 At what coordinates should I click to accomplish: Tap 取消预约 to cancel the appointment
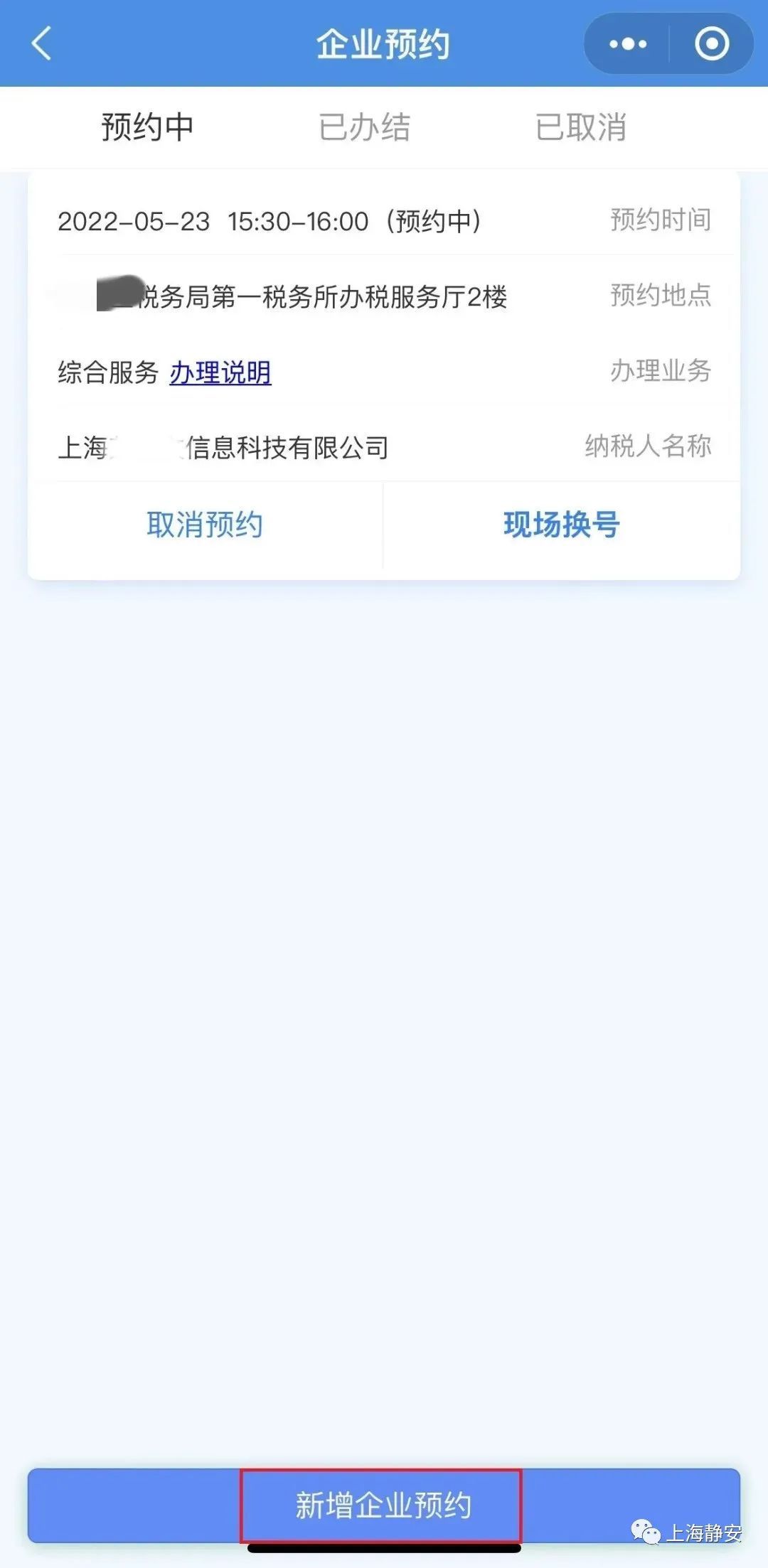tap(205, 525)
